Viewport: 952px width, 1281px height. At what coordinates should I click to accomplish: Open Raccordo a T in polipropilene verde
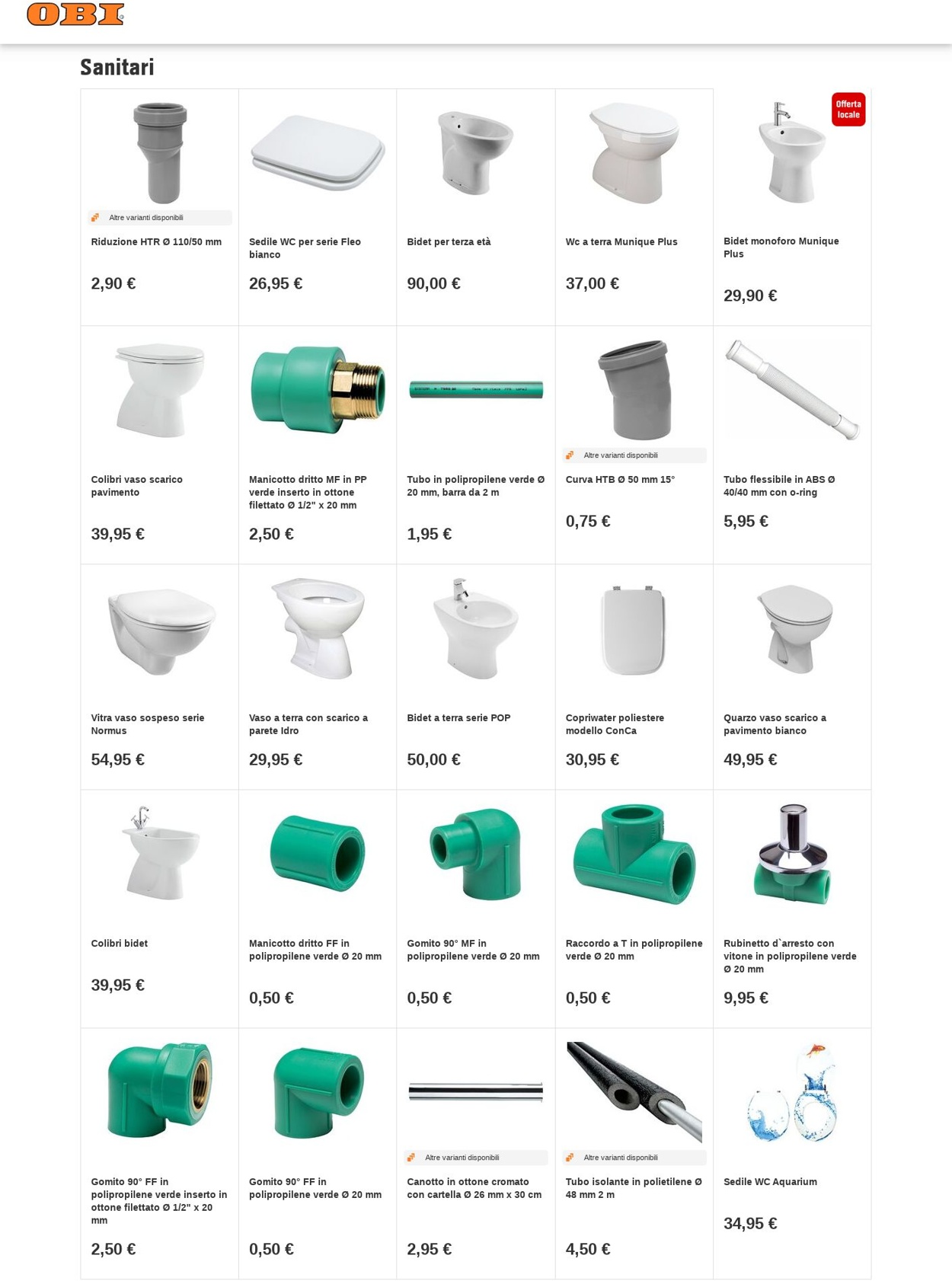coord(634,949)
